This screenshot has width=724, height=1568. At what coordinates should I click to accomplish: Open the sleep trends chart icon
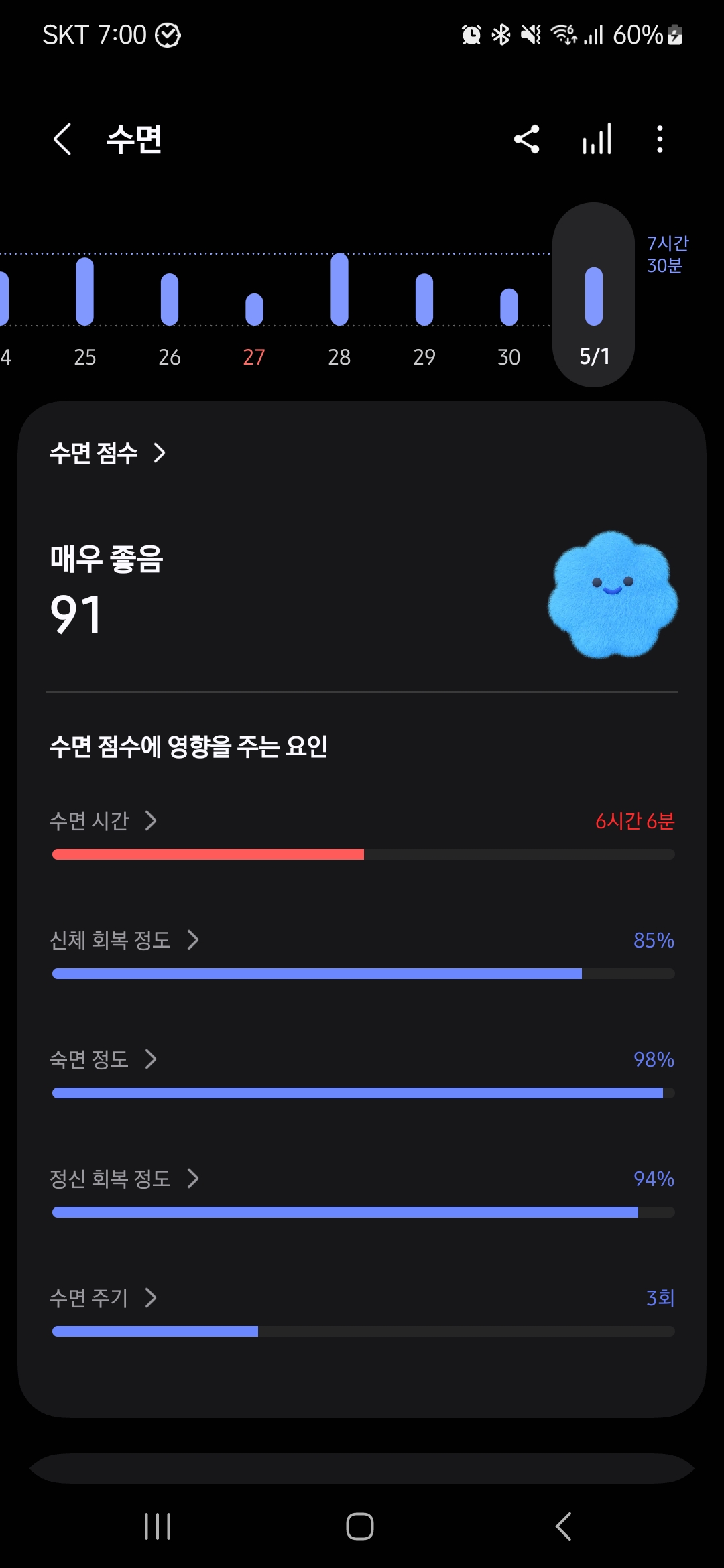click(x=597, y=139)
